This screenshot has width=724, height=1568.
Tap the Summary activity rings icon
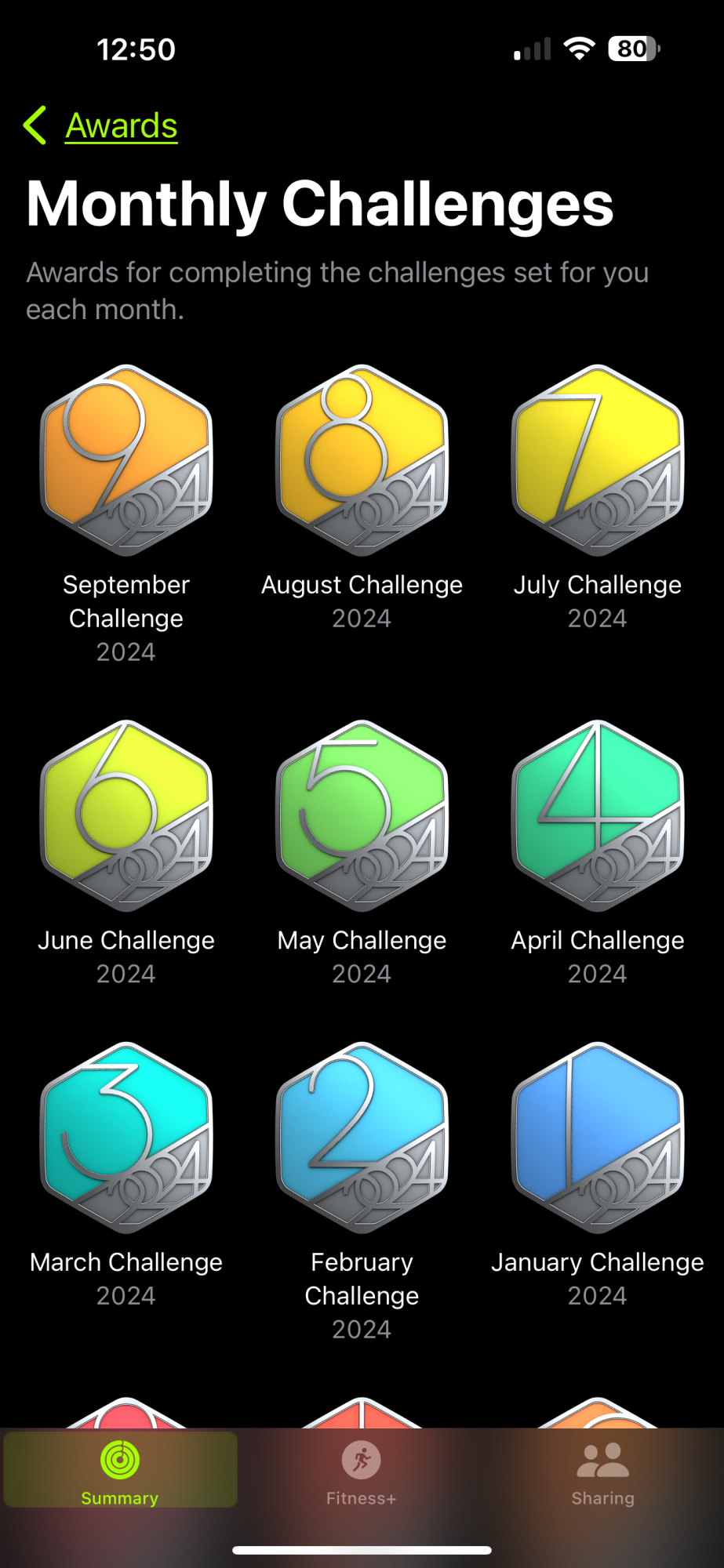pos(119,1461)
